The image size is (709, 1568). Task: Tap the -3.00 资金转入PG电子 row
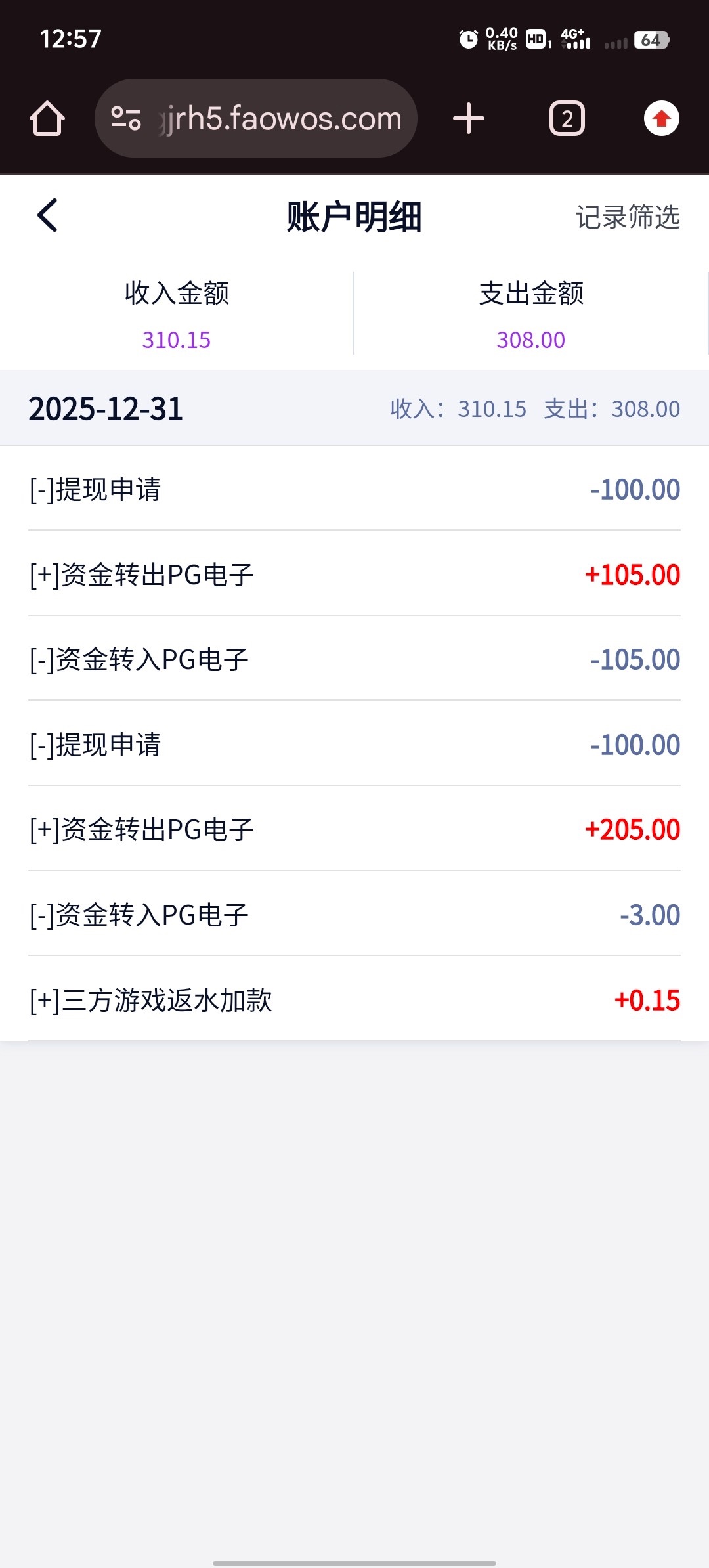point(354,914)
